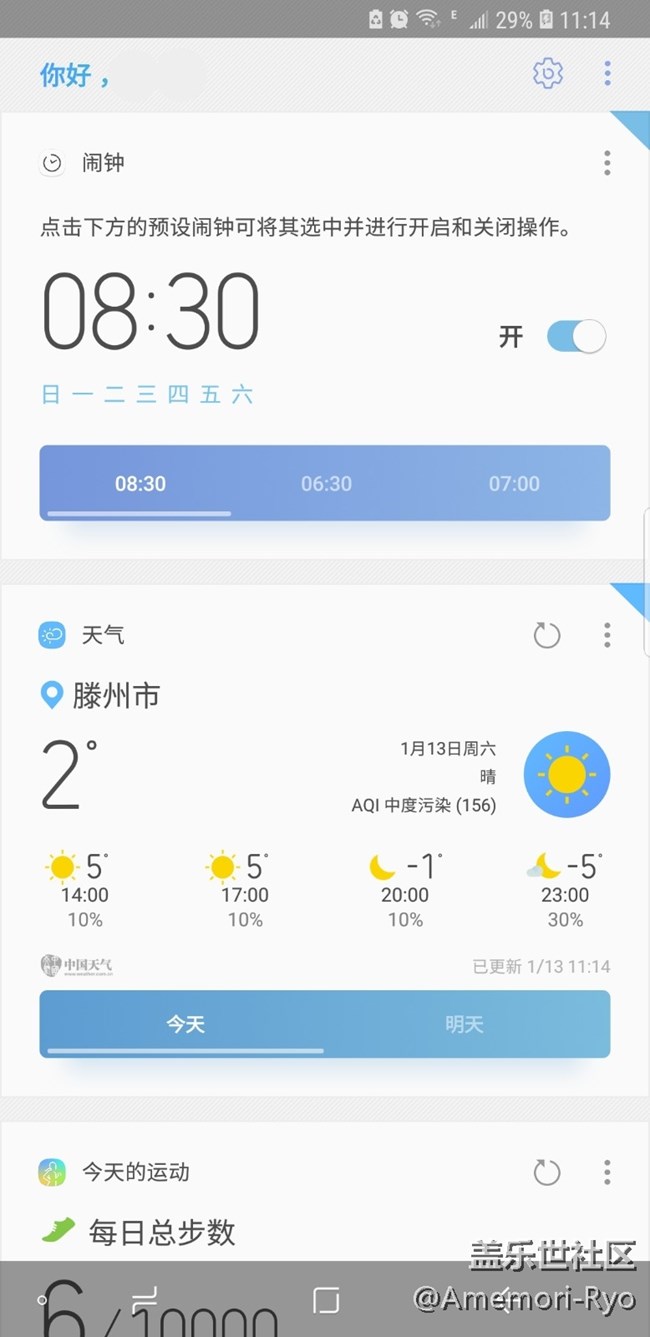Open Bixby Home settings gear
The height and width of the screenshot is (1337, 650).
(x=547, y=73)
